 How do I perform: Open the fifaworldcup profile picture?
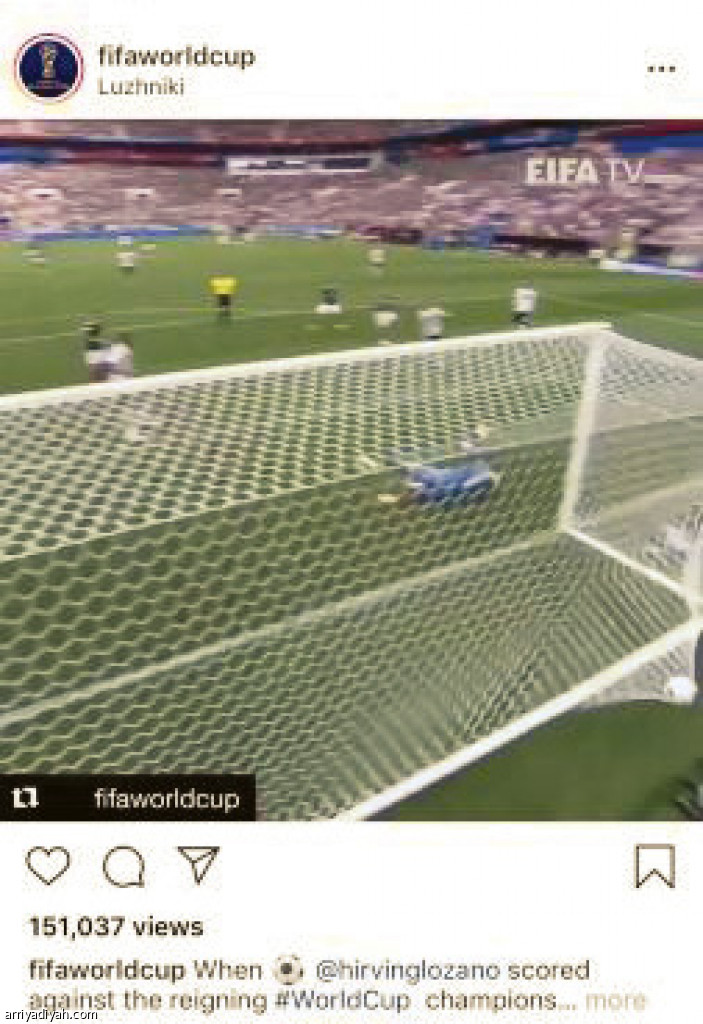[49, 68]
